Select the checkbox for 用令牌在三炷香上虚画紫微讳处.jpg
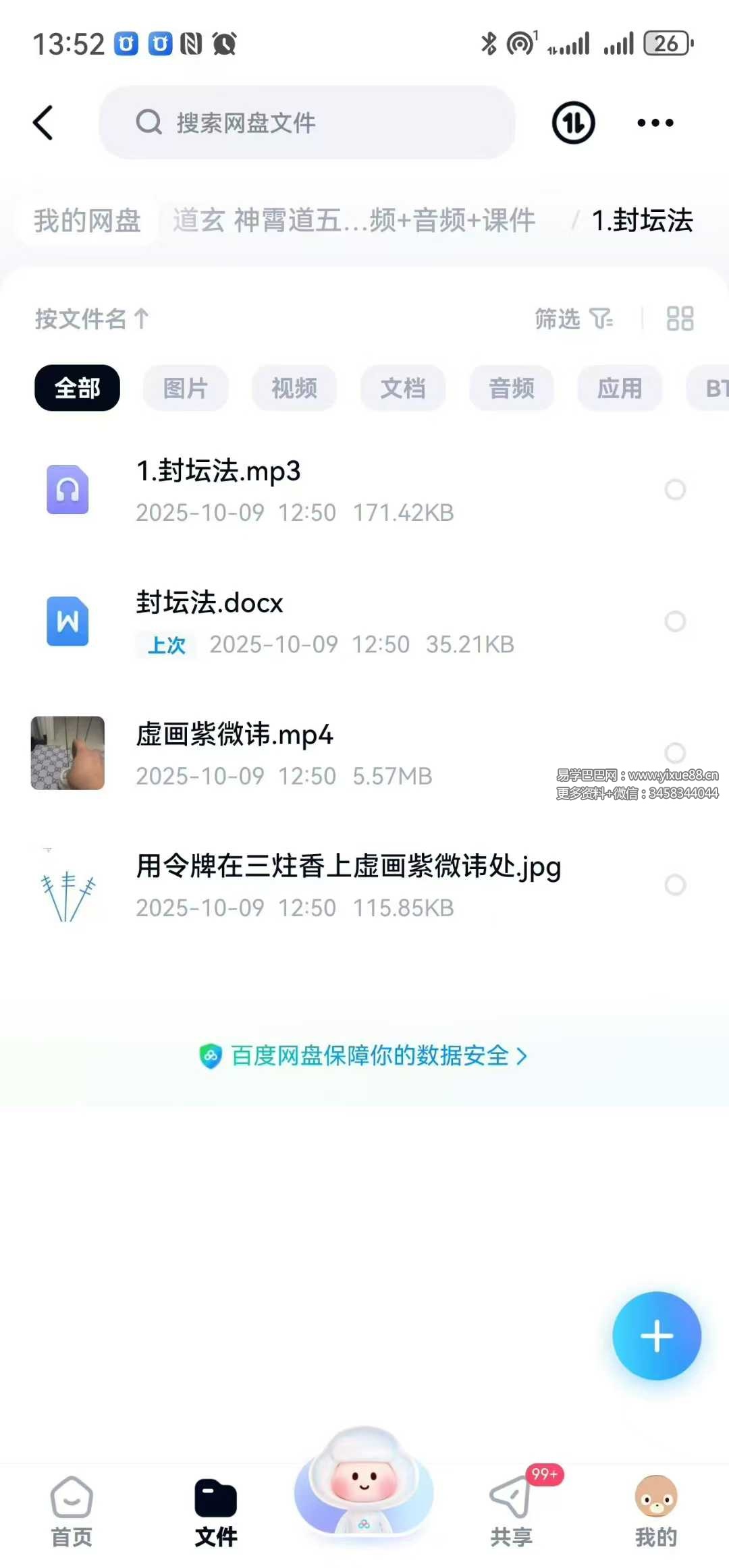This screenshot has width=729, height=1568. click(x=675, y=885)
